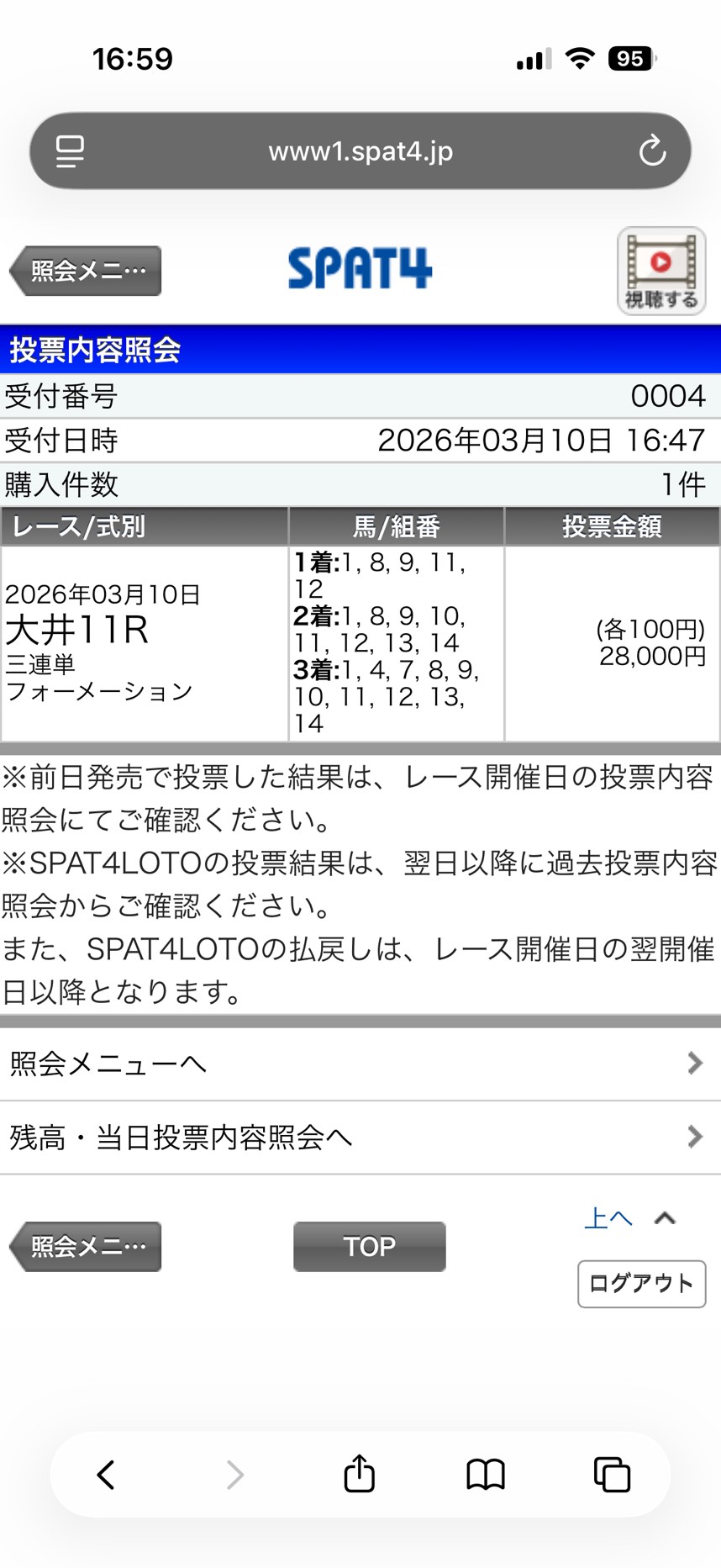Open the 照会メニューへ row

[x=360, y=1064]
